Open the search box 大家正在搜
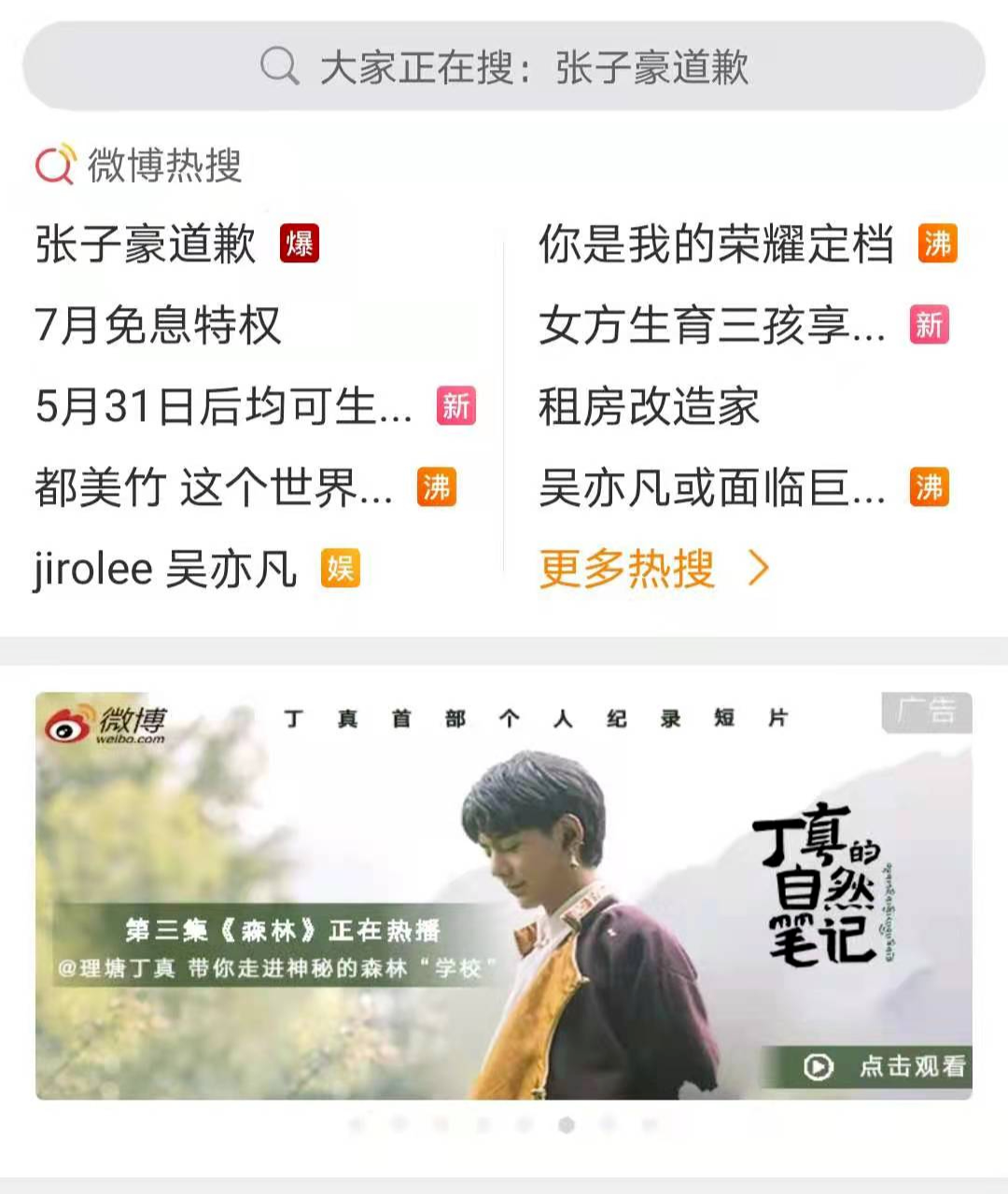Image resolution: width=1008 pixels, height=1194 pixels. tap(504, 67)
